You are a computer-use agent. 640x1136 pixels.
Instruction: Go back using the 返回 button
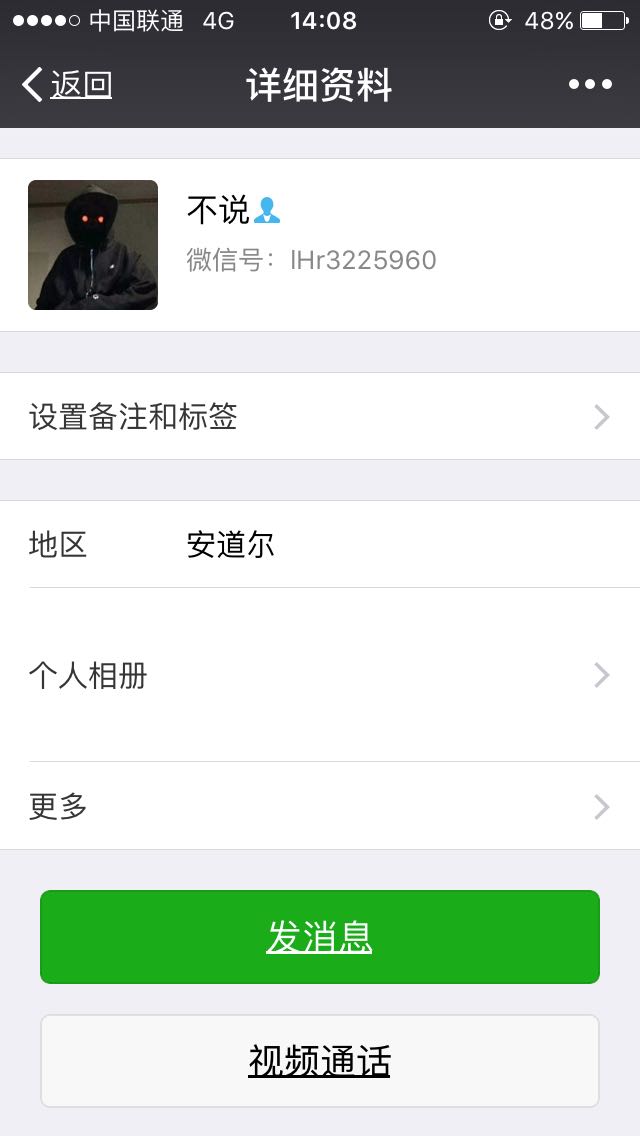[67, 85]
